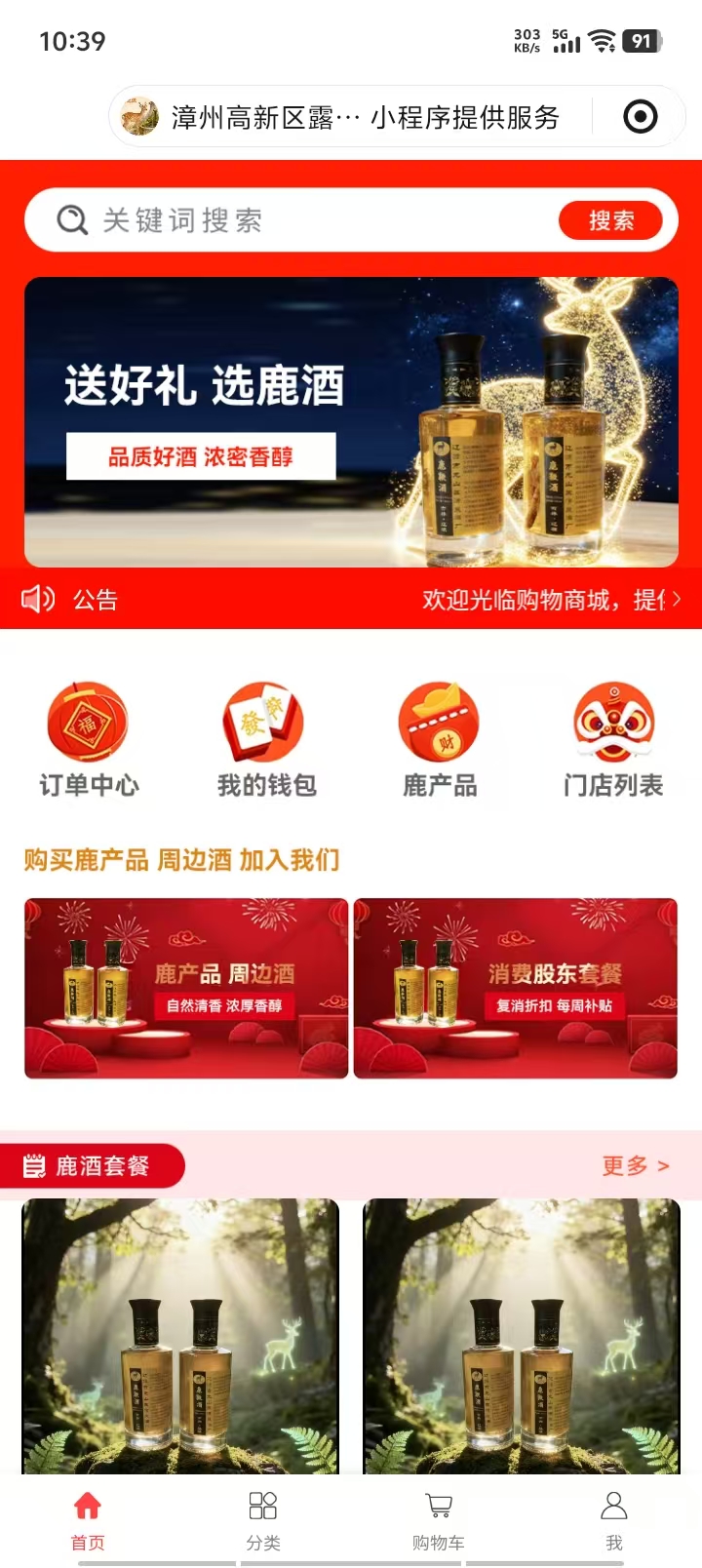Open the 鹿产品 周边酒 promo card
This screenshot has width=702, height=1568.
pyautogui.click(x=186, y=988)
